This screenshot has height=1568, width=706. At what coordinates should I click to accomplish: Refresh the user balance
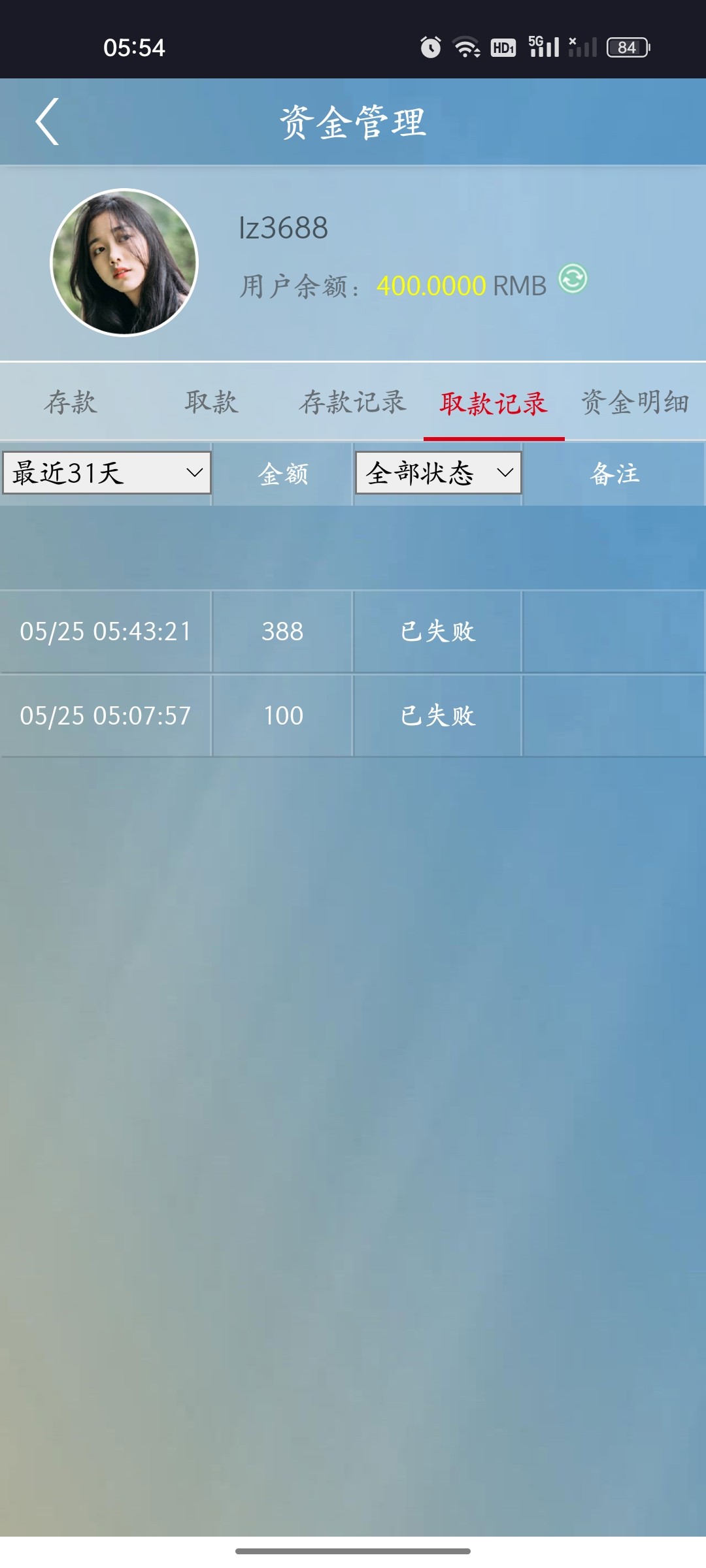point(573,279)
